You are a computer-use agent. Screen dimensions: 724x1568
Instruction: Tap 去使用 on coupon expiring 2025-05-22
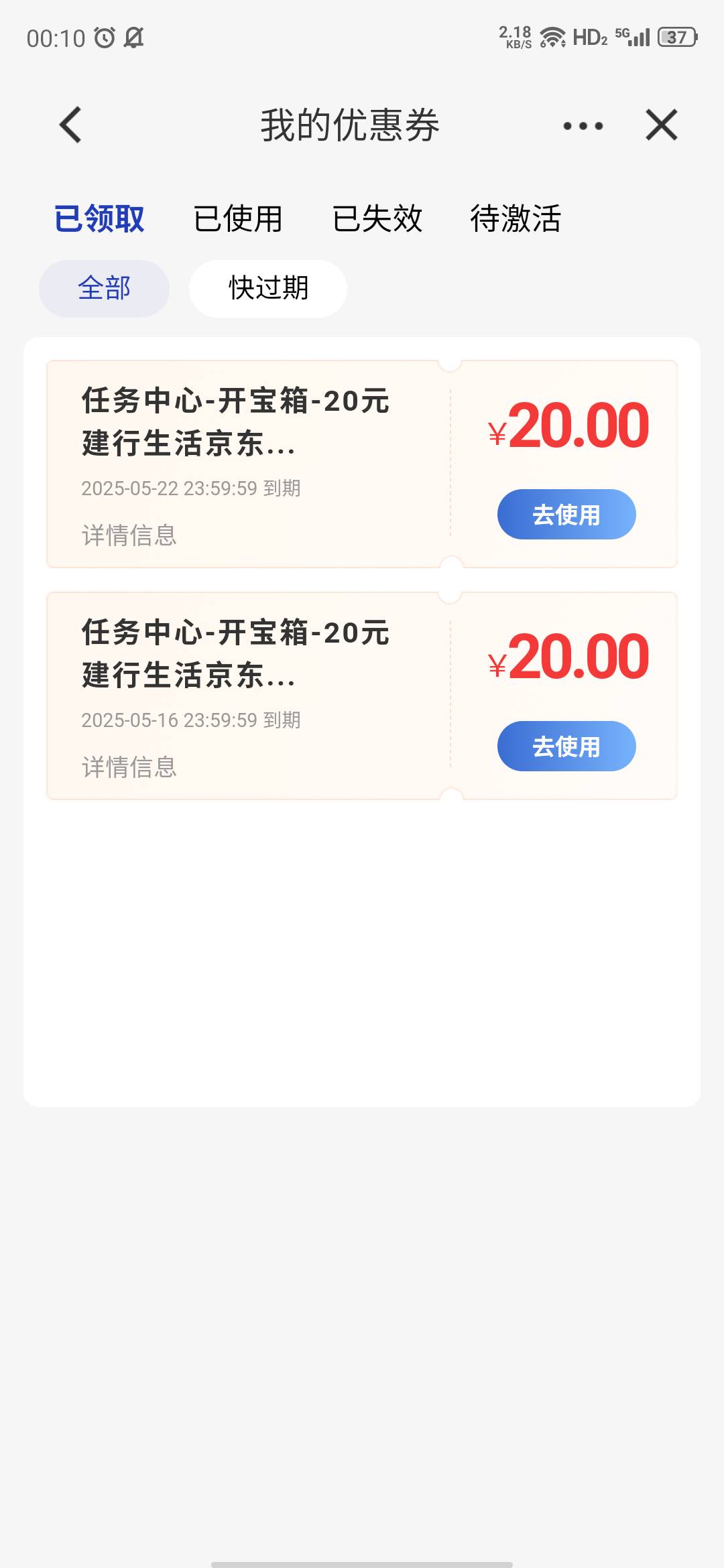click(566, 515)
